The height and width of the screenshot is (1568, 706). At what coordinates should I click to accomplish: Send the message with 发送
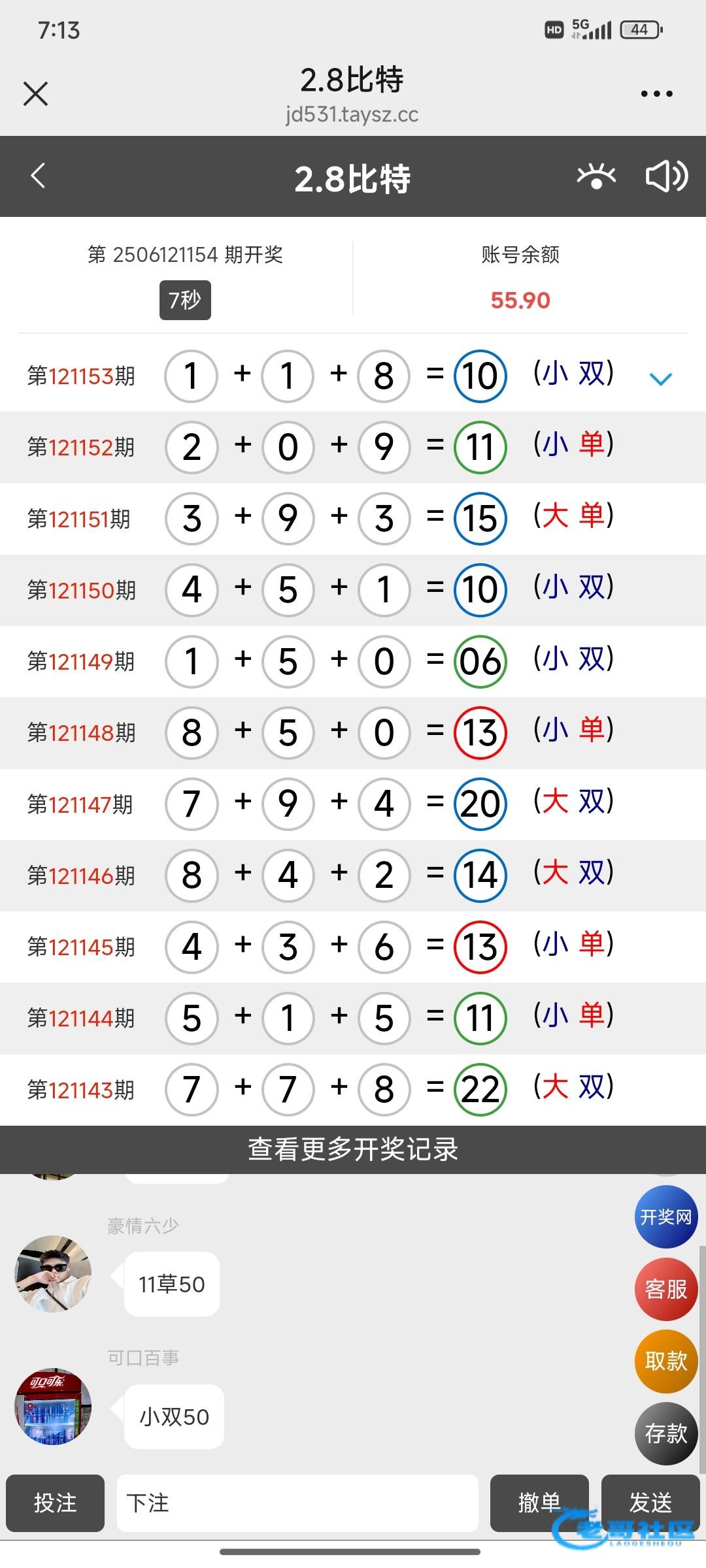650,1503
